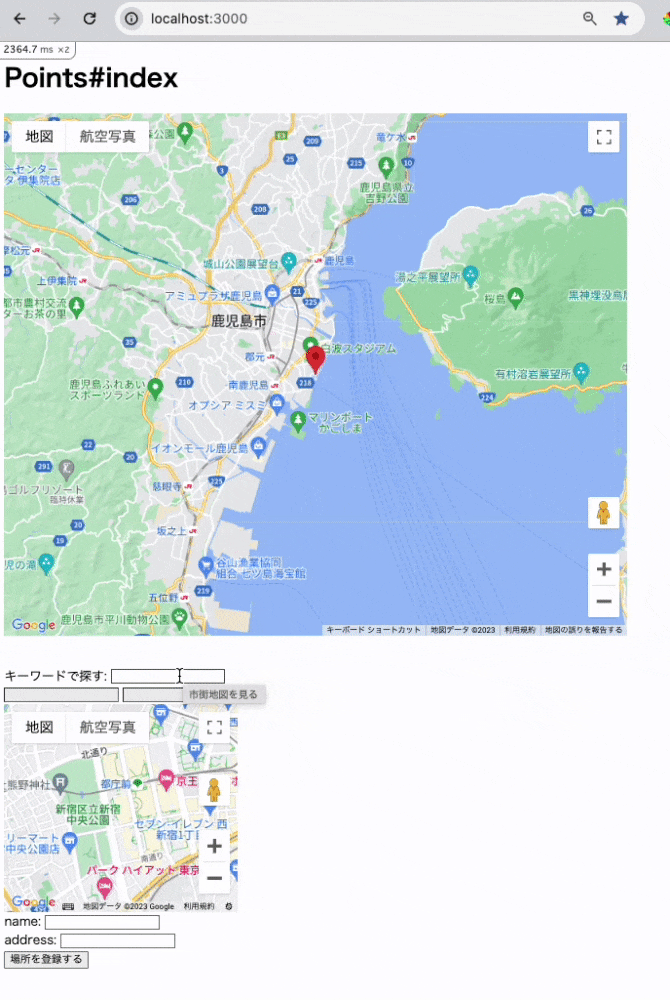Go back in the browser
The height and width of the screenshot is (1000, 670).
click(x=20, y=18)
